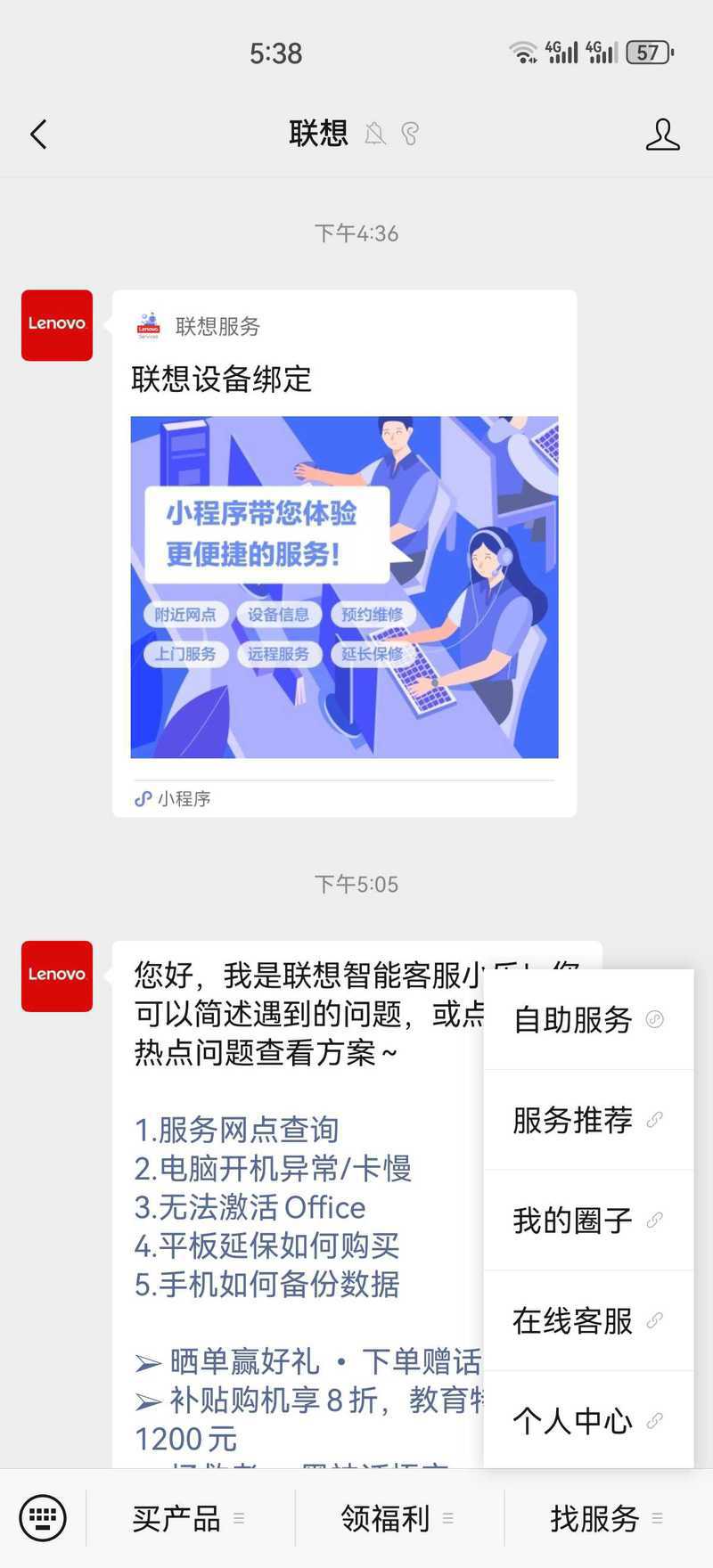Go back from the 联想 chat

click(x=38, y=135)
